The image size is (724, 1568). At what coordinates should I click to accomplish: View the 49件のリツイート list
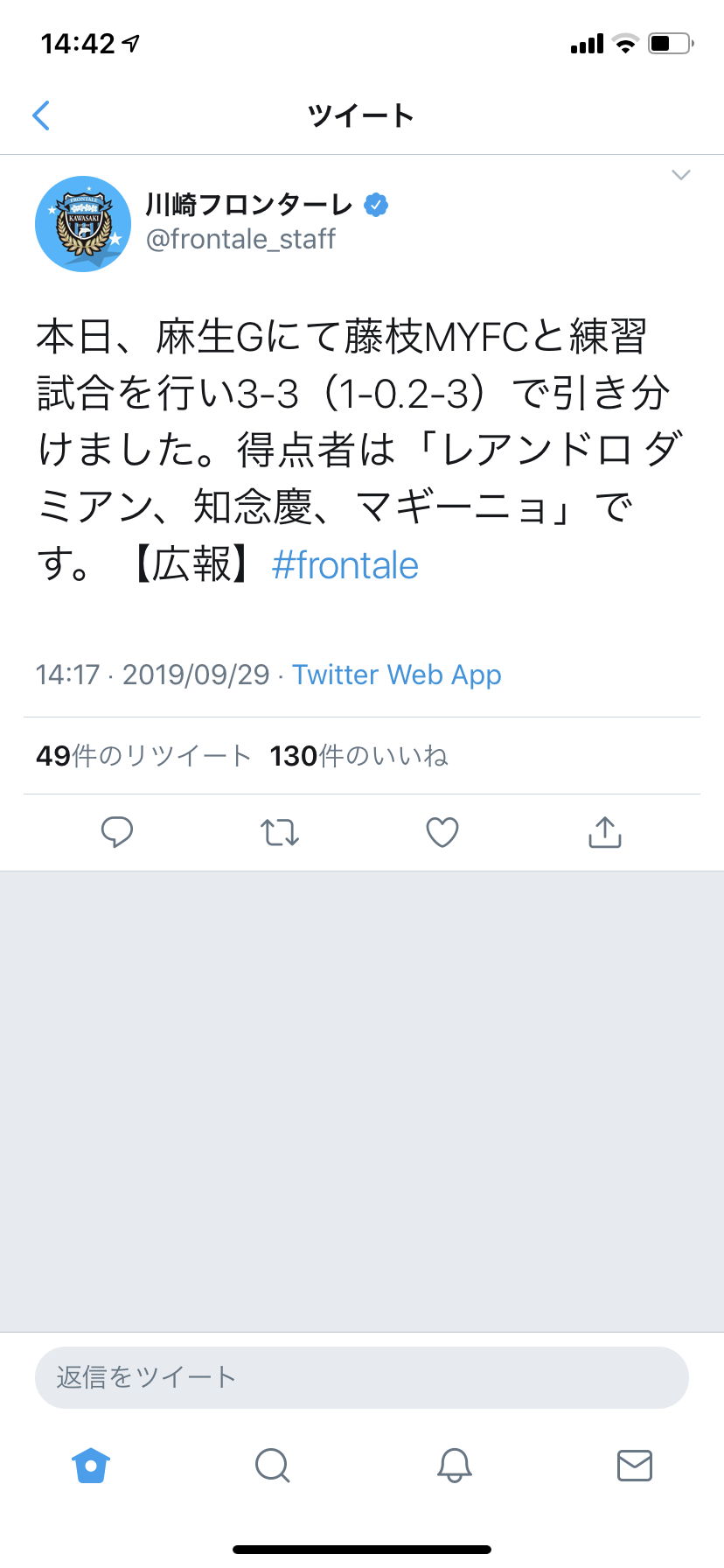point(143,756)
